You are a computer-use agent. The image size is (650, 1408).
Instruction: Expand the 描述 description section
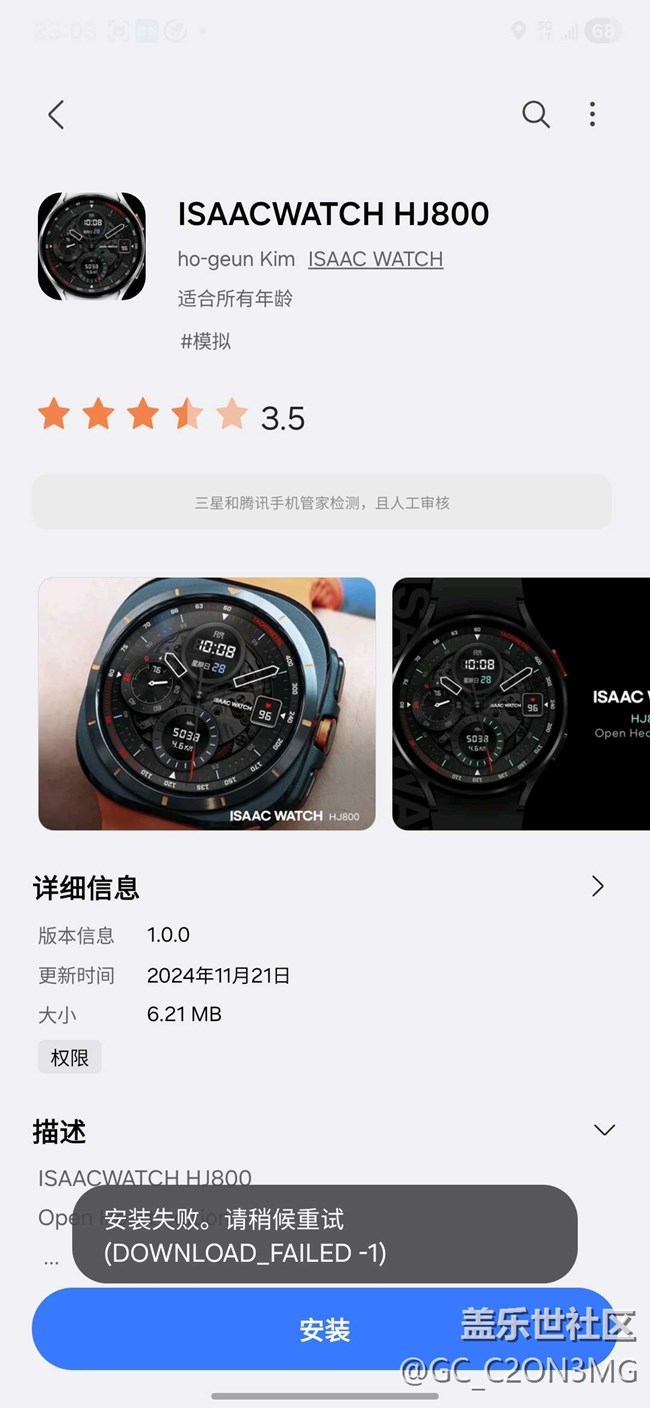pos(604,1130)
